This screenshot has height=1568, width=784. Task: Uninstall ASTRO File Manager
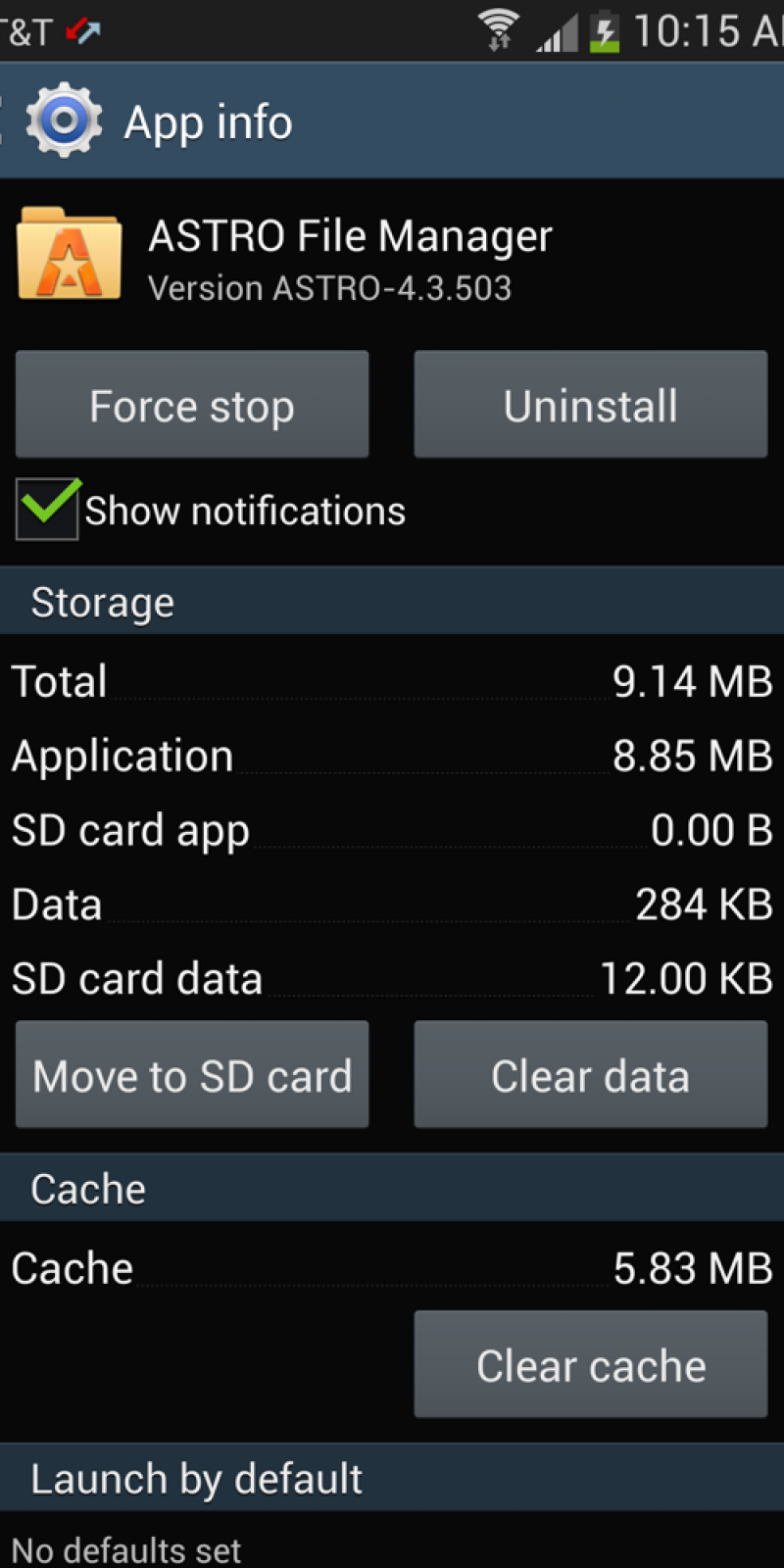[590, 405]
